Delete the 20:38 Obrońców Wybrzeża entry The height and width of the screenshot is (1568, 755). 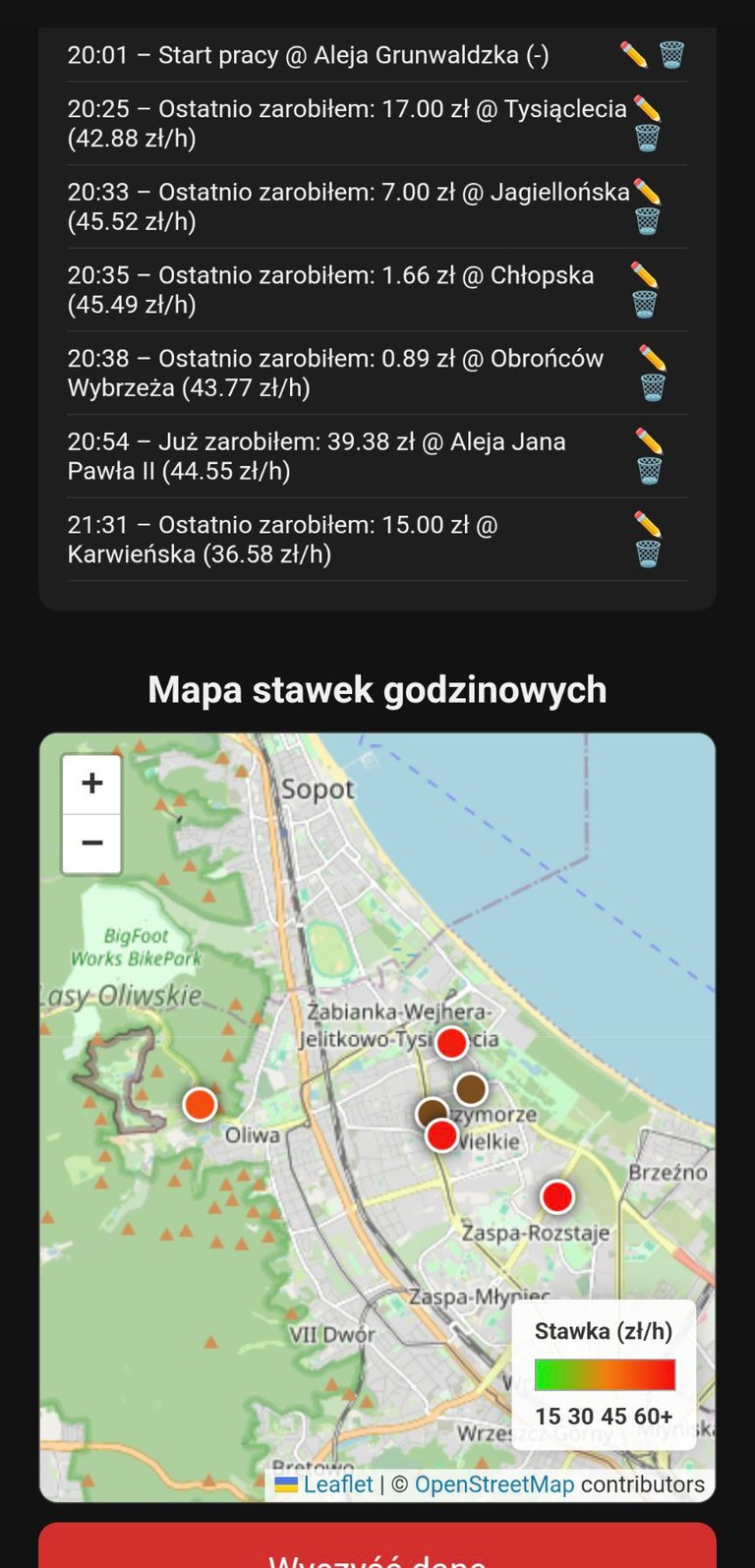pos(653,387)
